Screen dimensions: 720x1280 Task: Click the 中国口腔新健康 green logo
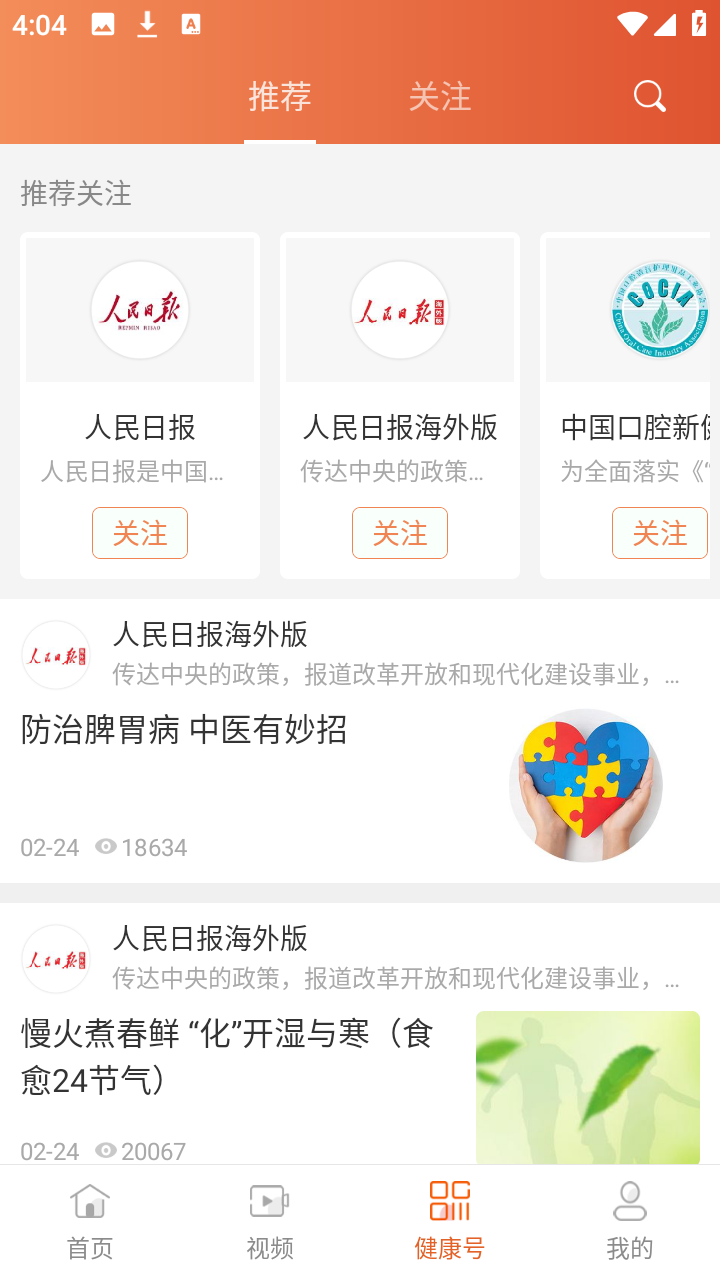coord(660,308)
